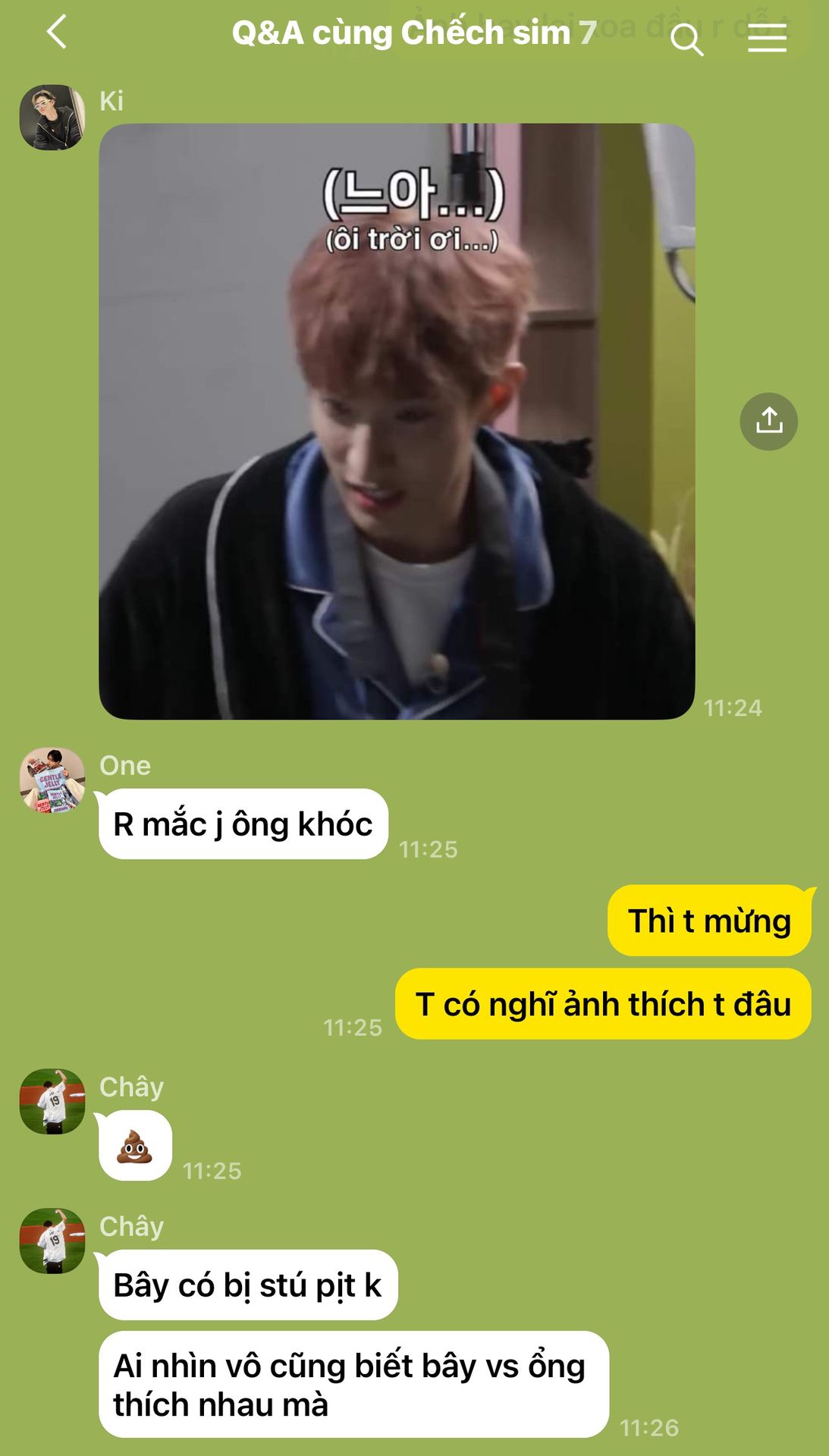
Task: Open the chat hamburger menu
Action: tap(767, 38)
